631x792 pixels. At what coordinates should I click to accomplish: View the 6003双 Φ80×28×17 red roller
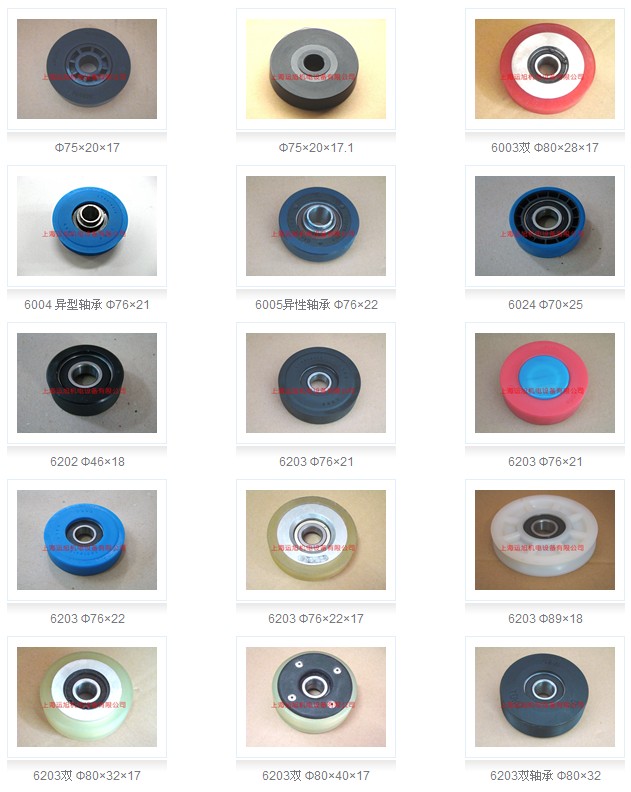point(545,70)
